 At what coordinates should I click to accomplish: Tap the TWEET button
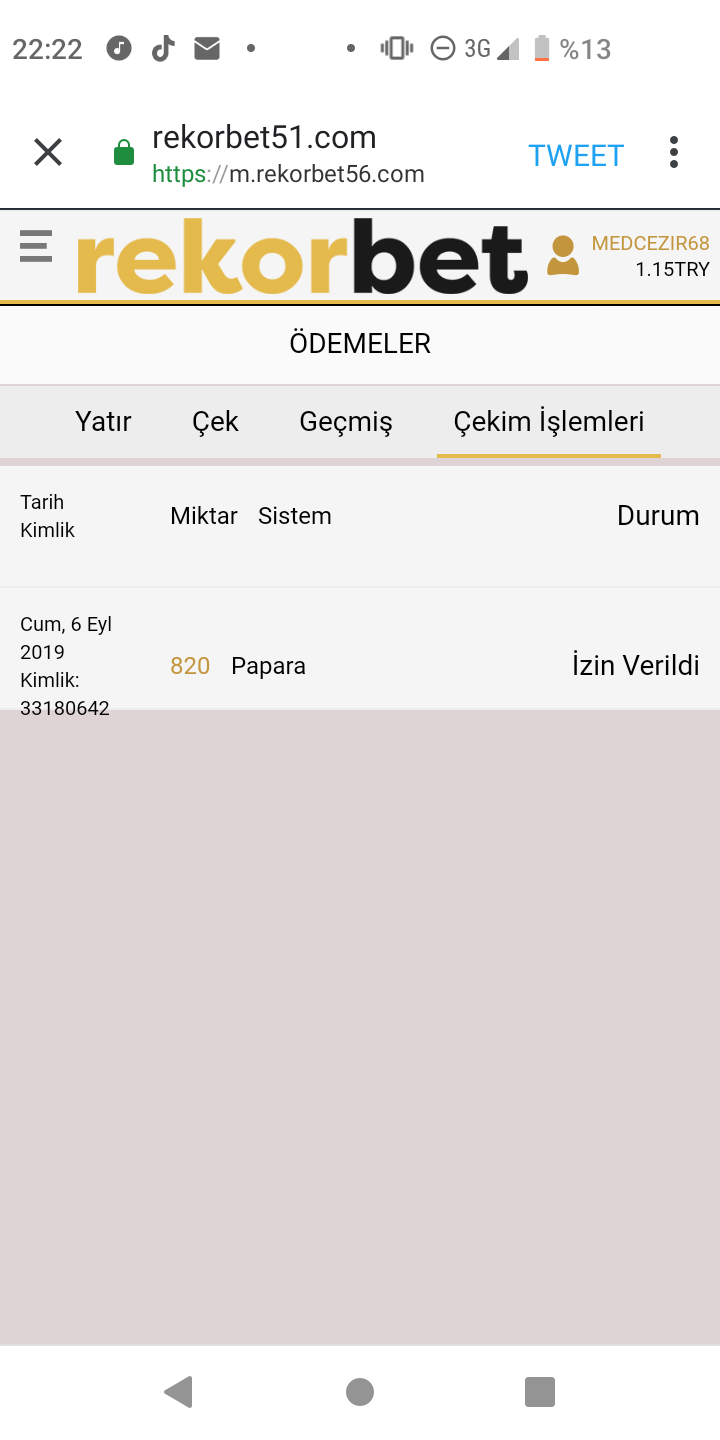pos(576,156)
